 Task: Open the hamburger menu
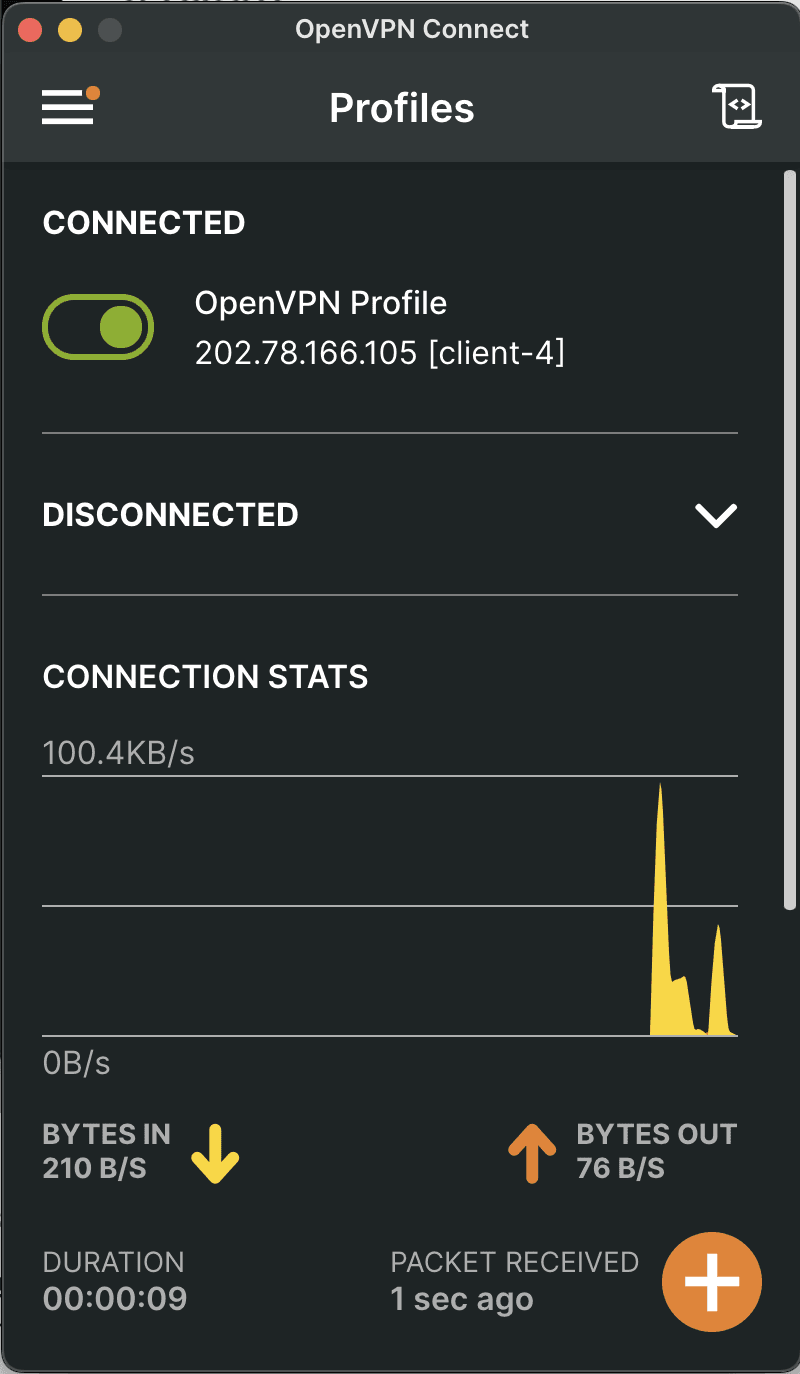pyautogui.click(x=68, y=107)
